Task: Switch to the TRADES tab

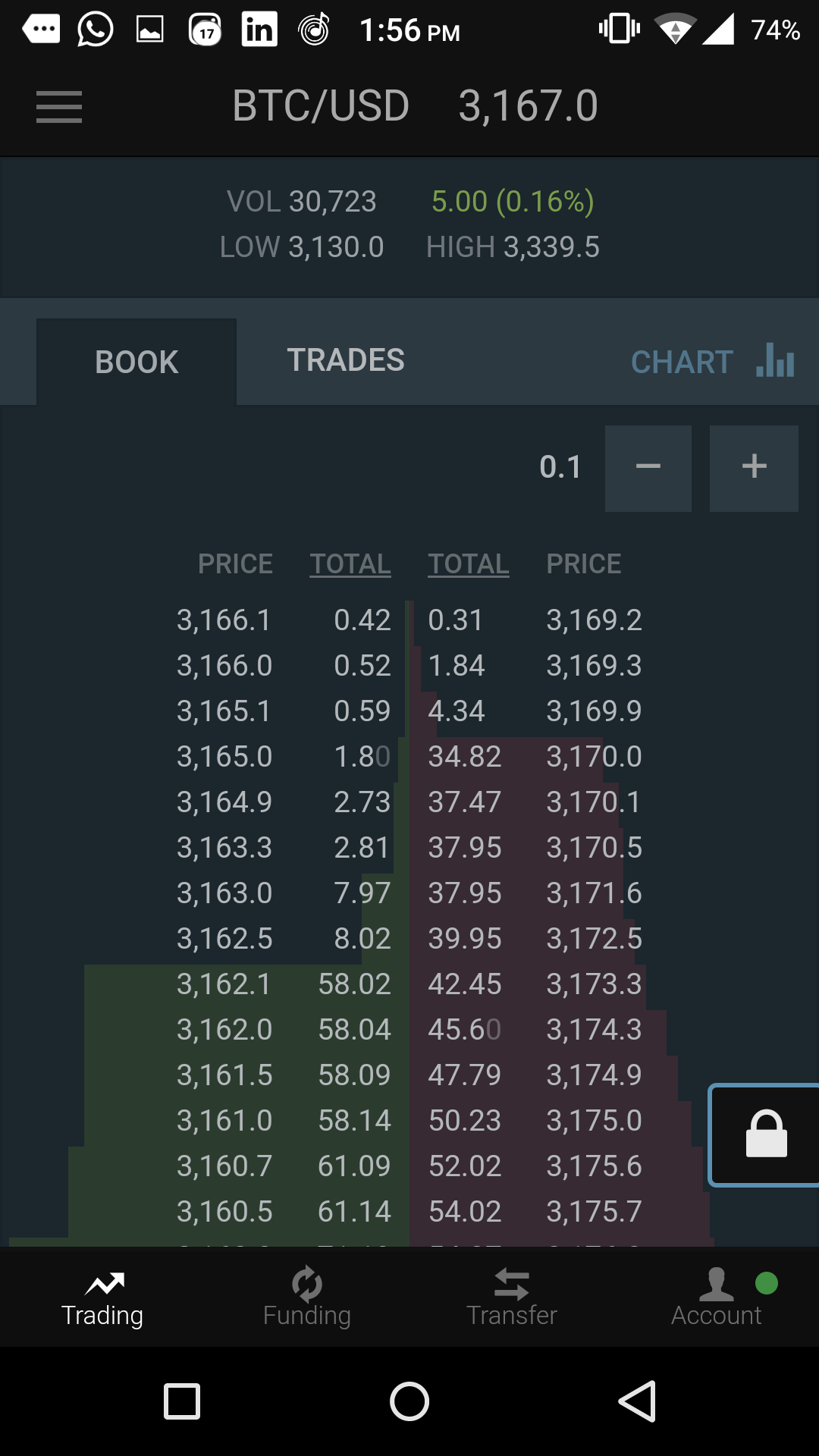Action: pos(346,361)
